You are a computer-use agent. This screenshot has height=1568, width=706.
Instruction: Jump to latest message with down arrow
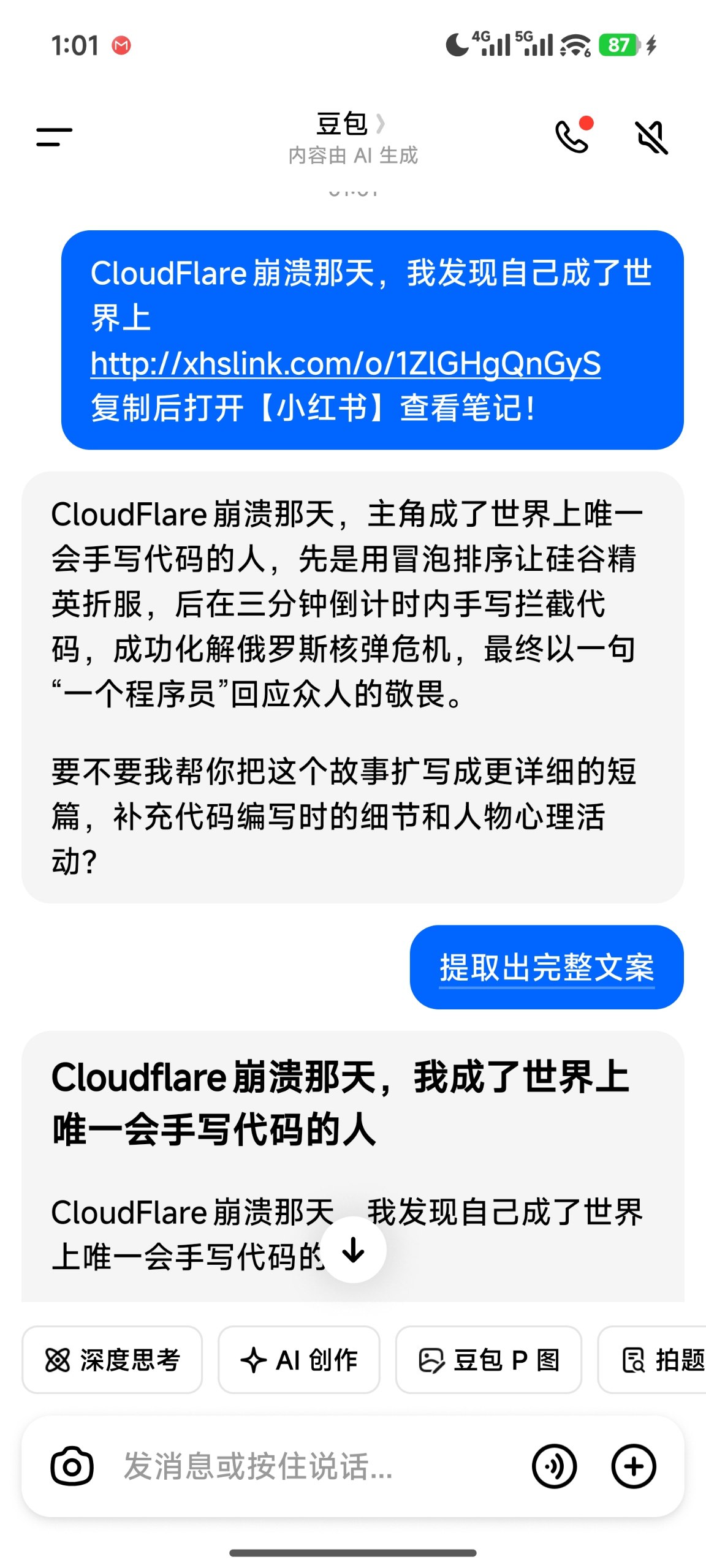click(x=354, y=1250)
